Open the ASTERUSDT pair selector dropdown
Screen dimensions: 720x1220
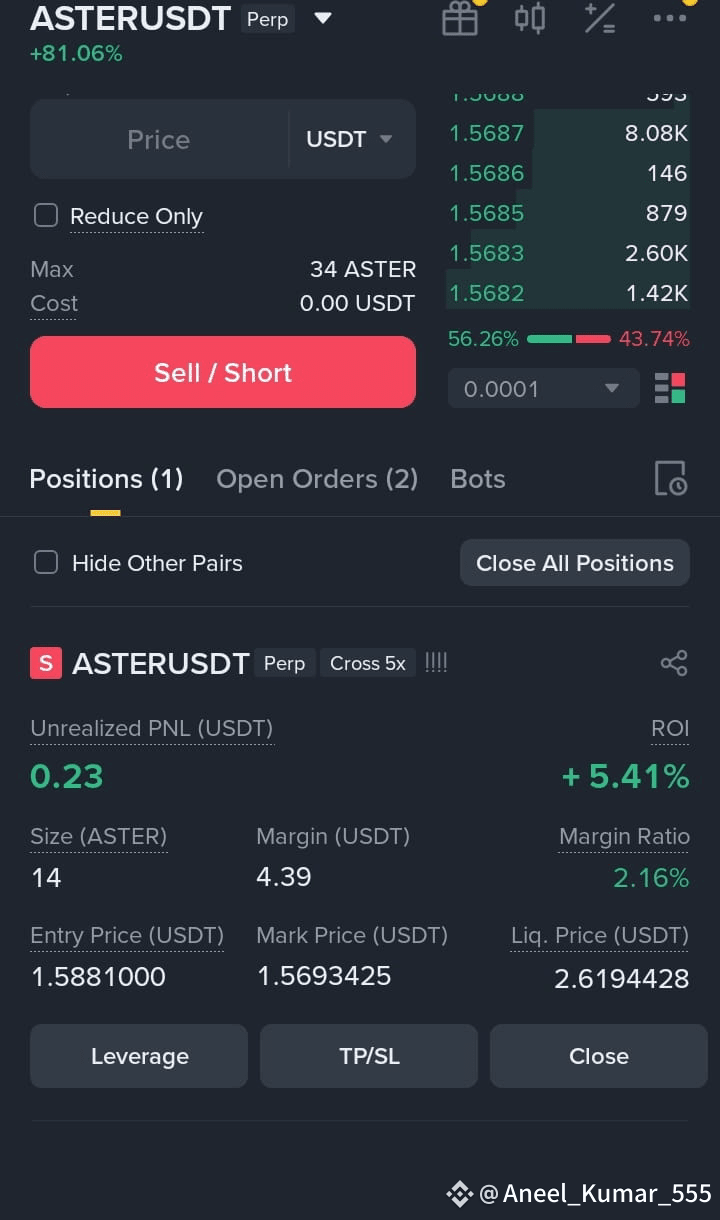(322, 18)
